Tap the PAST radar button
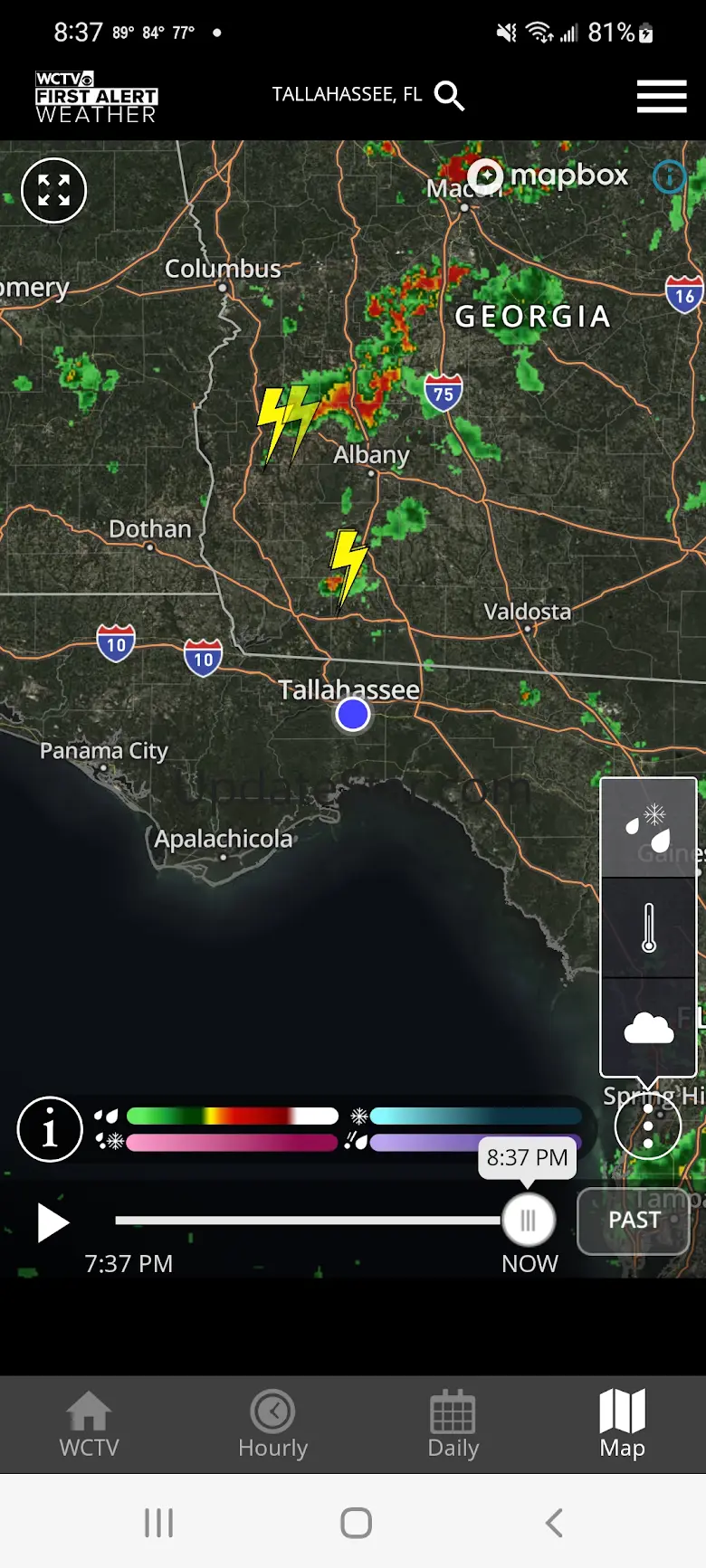 click(634, 1221)
